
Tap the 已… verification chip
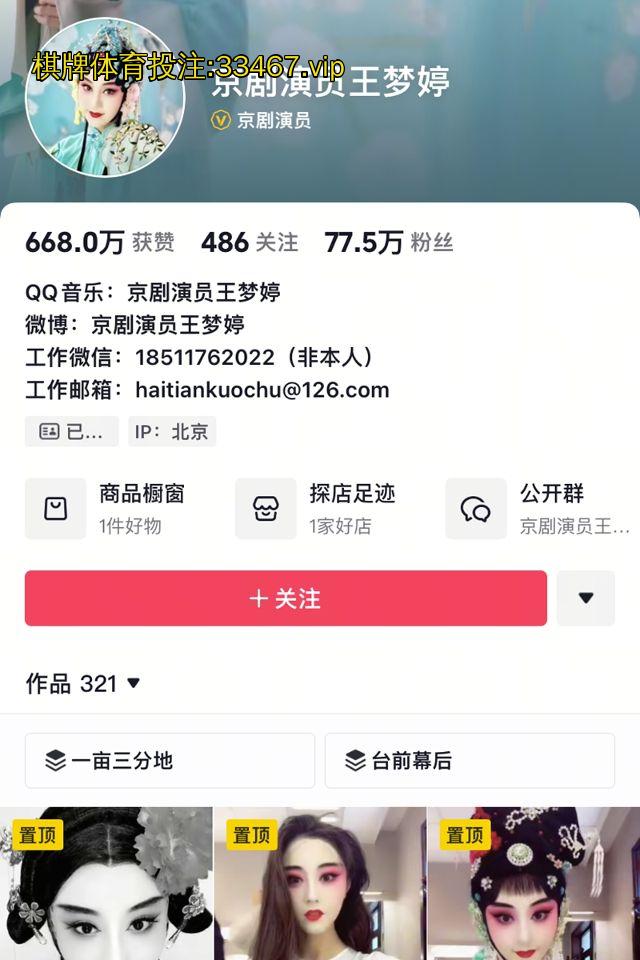pyautogui.click(x=71, y=431)
